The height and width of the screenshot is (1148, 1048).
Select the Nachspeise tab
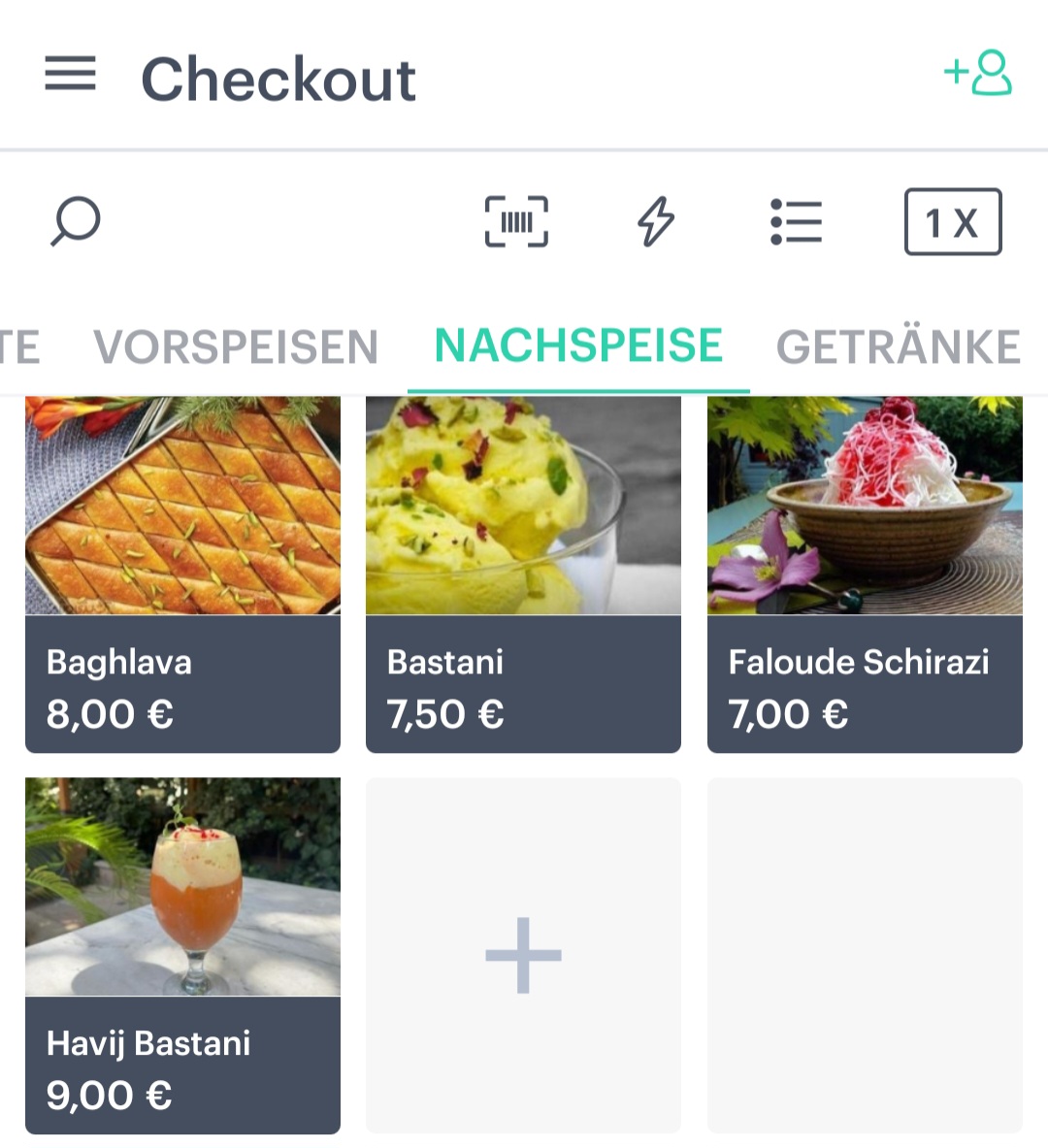pos(578,346)
